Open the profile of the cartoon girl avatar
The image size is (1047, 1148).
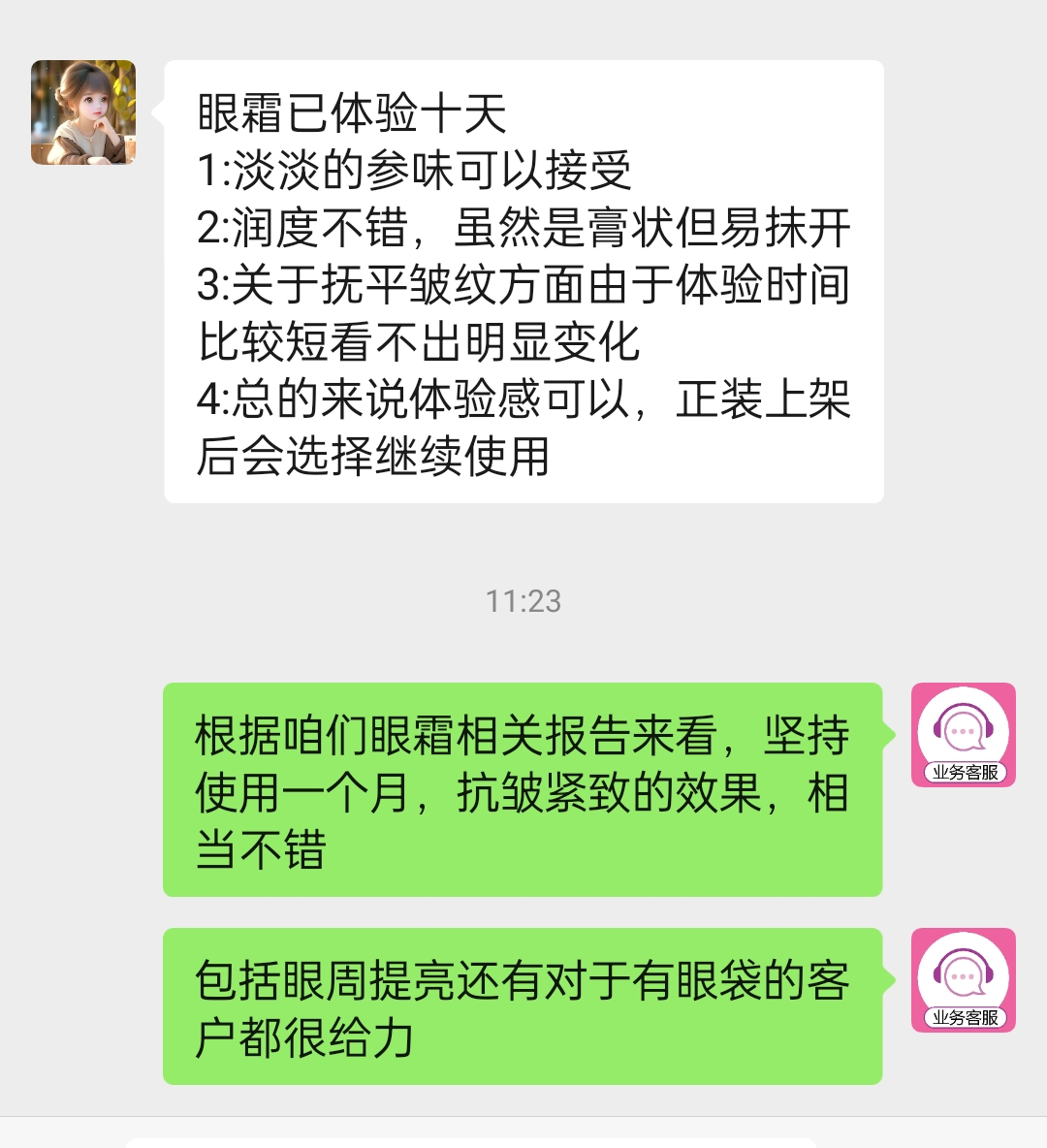pos(83,112)
